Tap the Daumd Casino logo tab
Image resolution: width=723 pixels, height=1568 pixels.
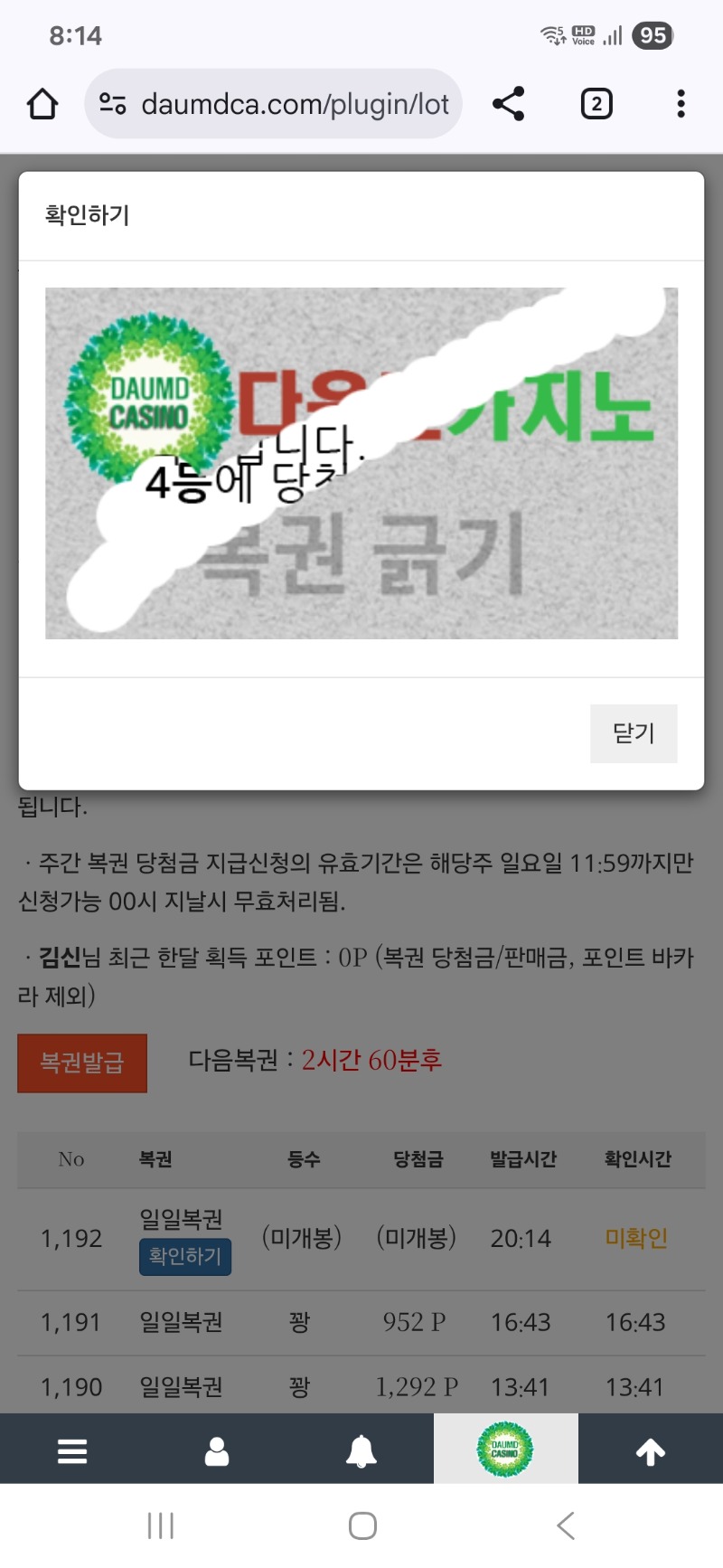(505, 1449)
